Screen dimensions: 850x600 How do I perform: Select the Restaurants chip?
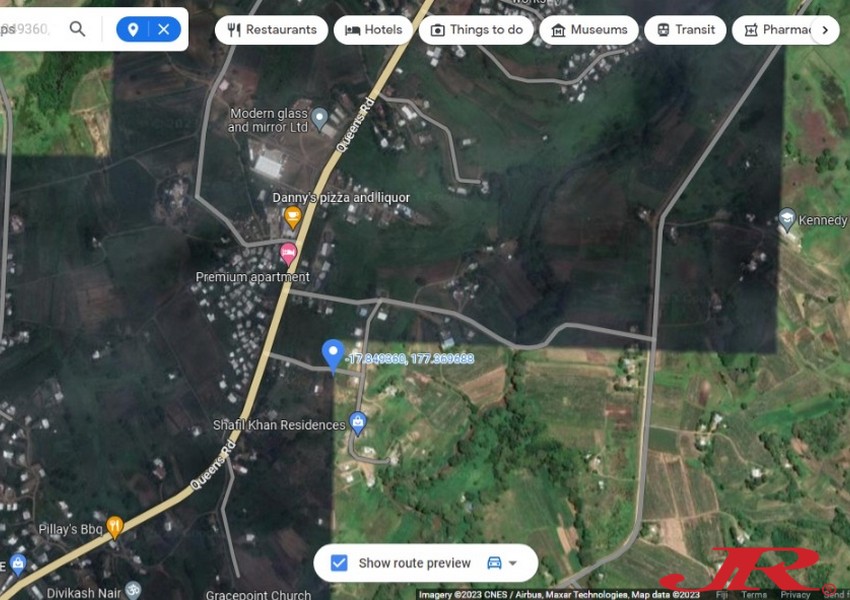point(271,30)
